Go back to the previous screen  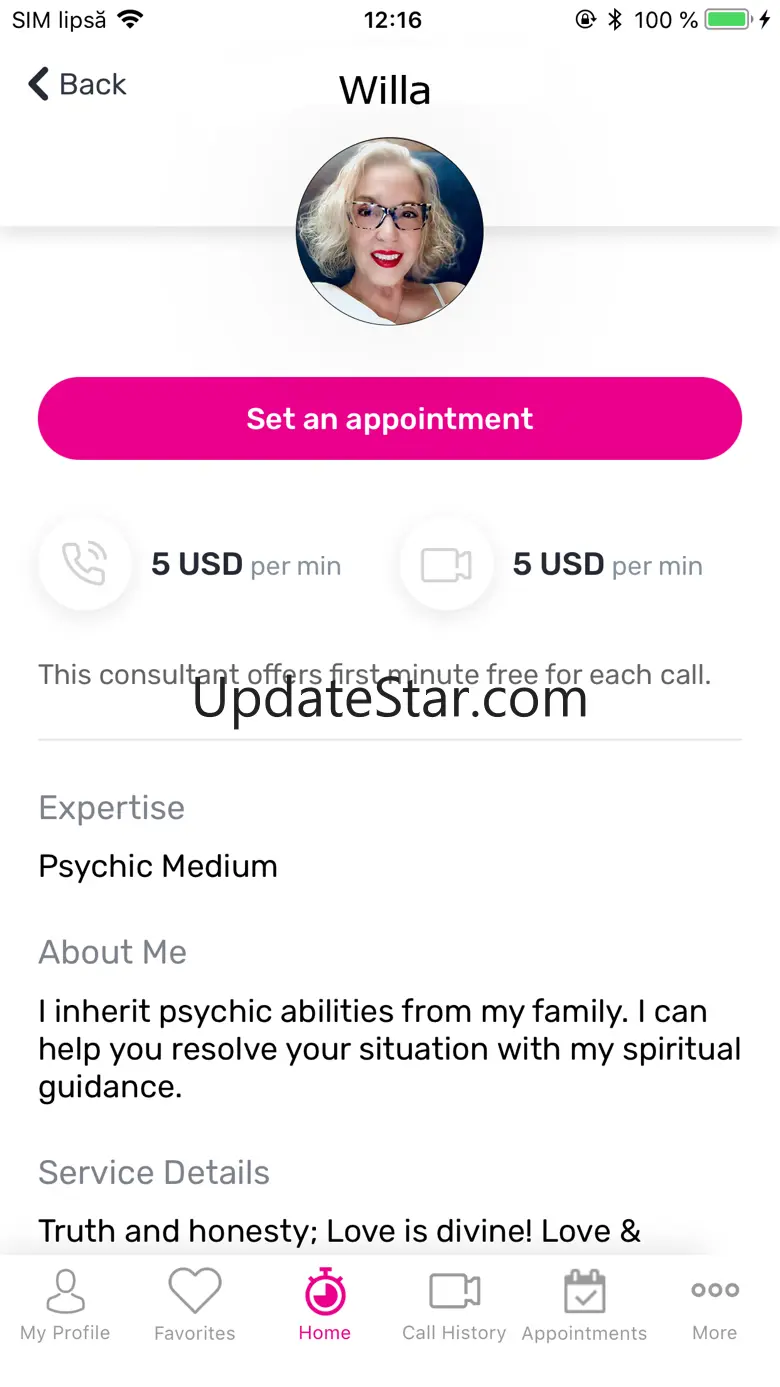tap(77, 85)
